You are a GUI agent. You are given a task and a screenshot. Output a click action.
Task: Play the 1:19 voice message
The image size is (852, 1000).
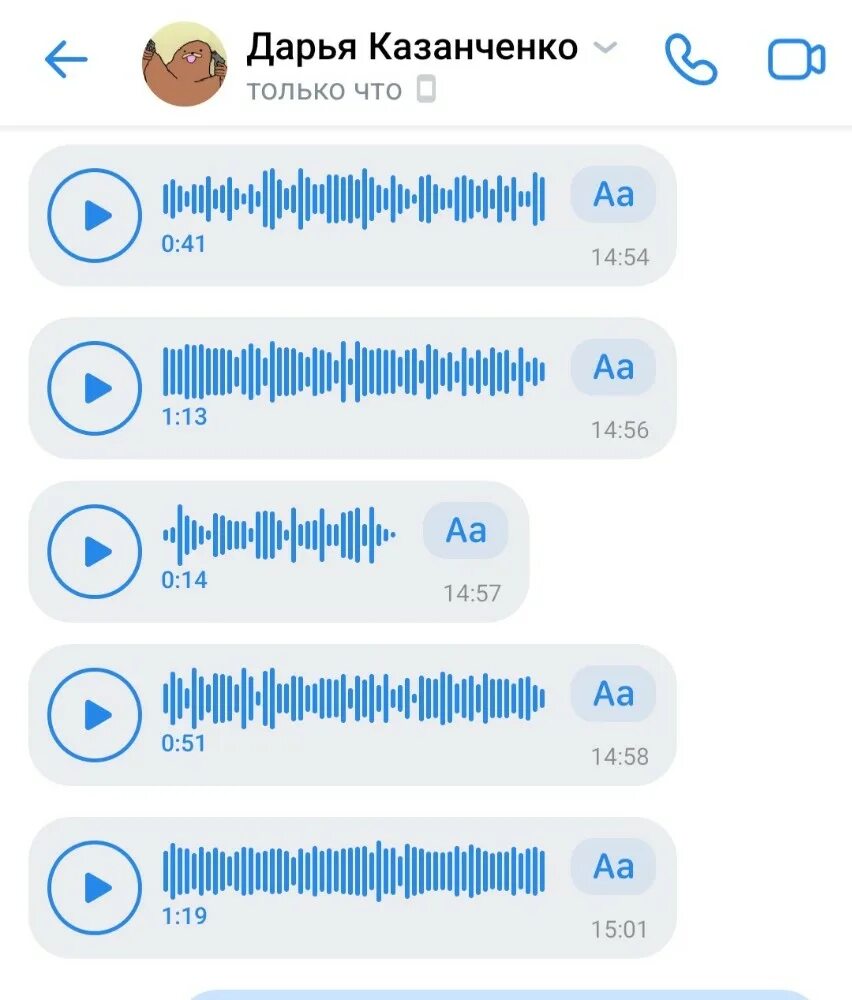95,887
